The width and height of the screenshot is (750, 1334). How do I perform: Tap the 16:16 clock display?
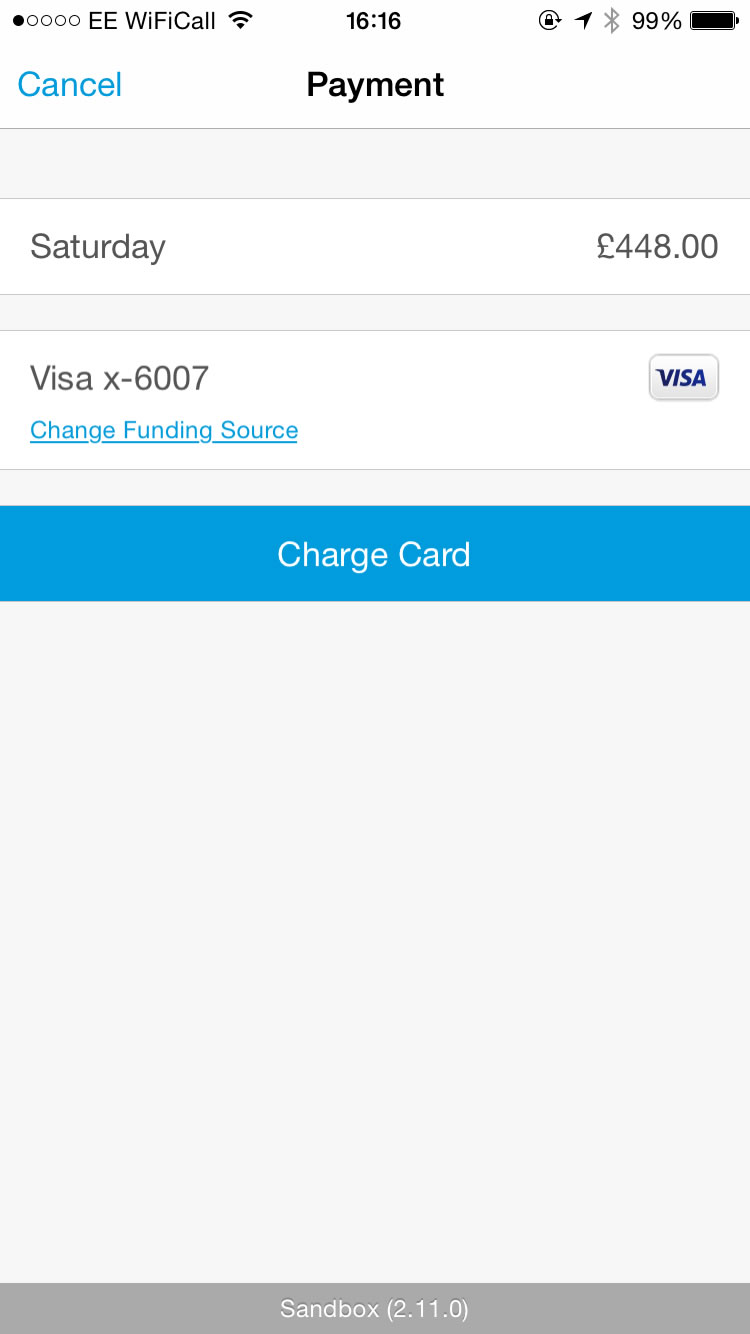[374, 19]
